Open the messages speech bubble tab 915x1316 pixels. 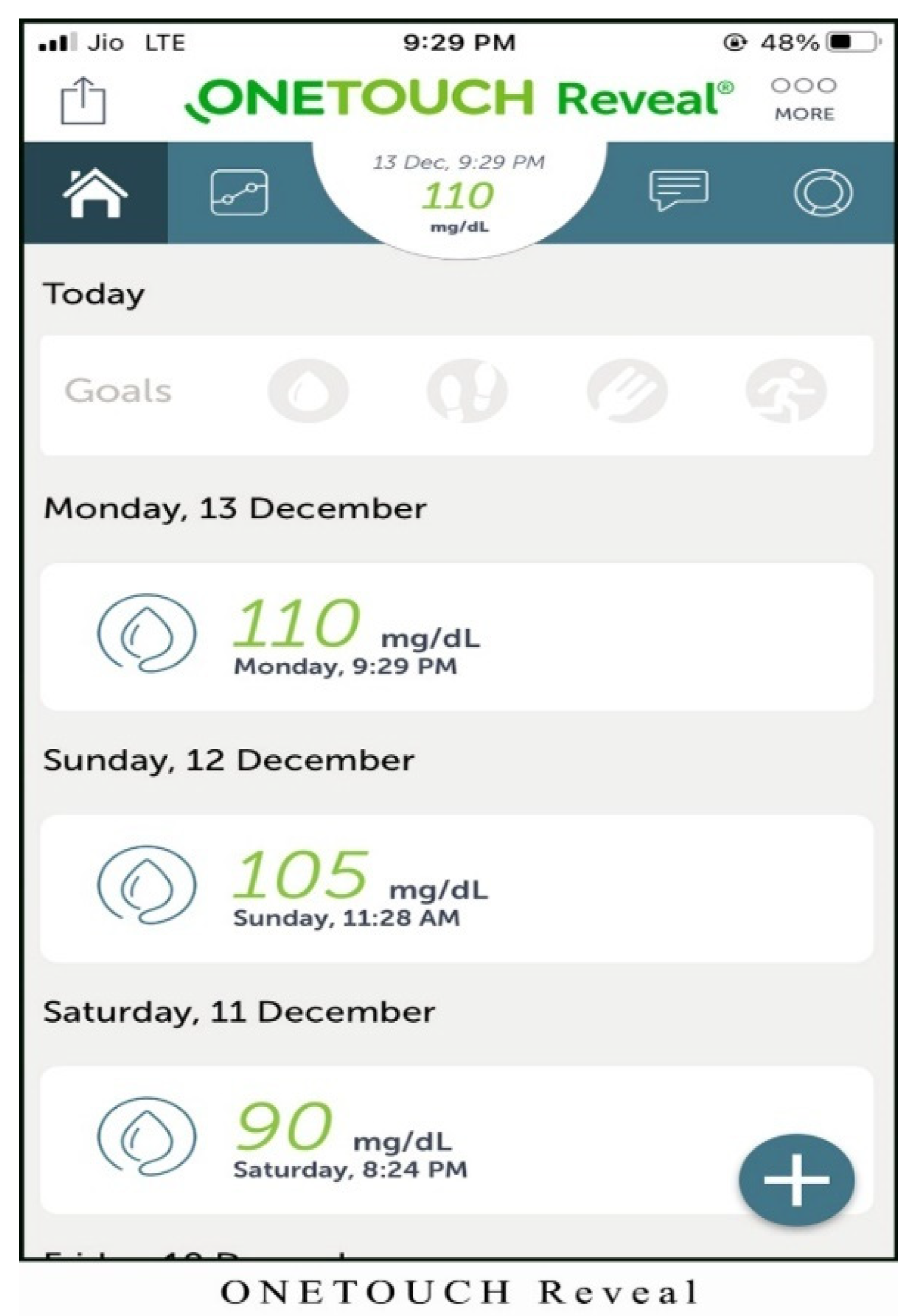click(x=678, y=191)
